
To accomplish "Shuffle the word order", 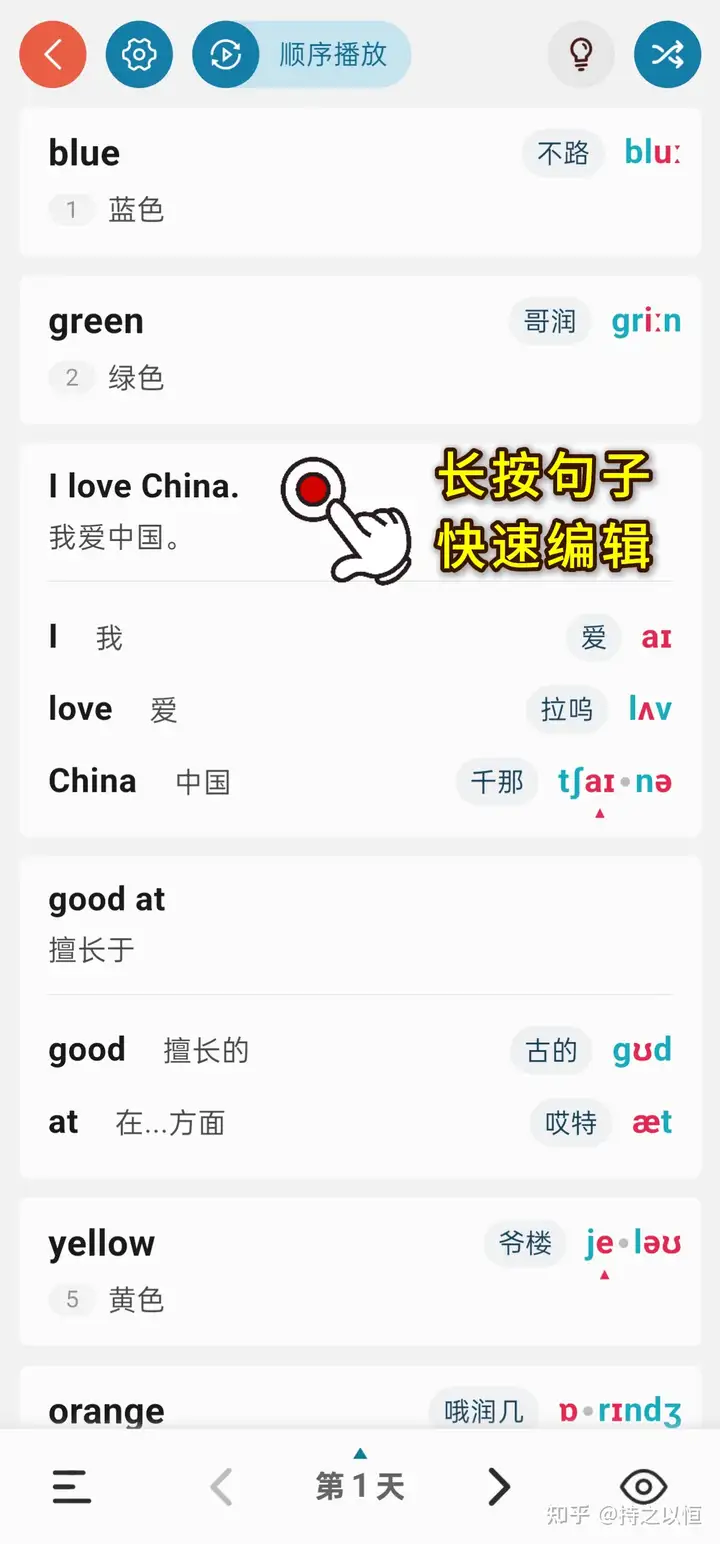I will coord(667,54).
